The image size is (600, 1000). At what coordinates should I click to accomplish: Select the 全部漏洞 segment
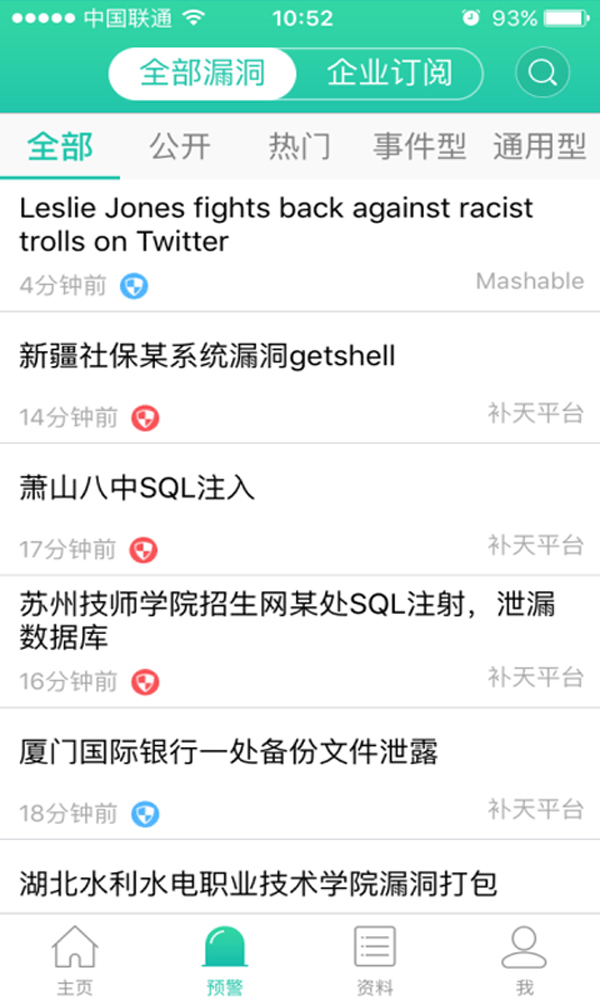pos(203,73)
